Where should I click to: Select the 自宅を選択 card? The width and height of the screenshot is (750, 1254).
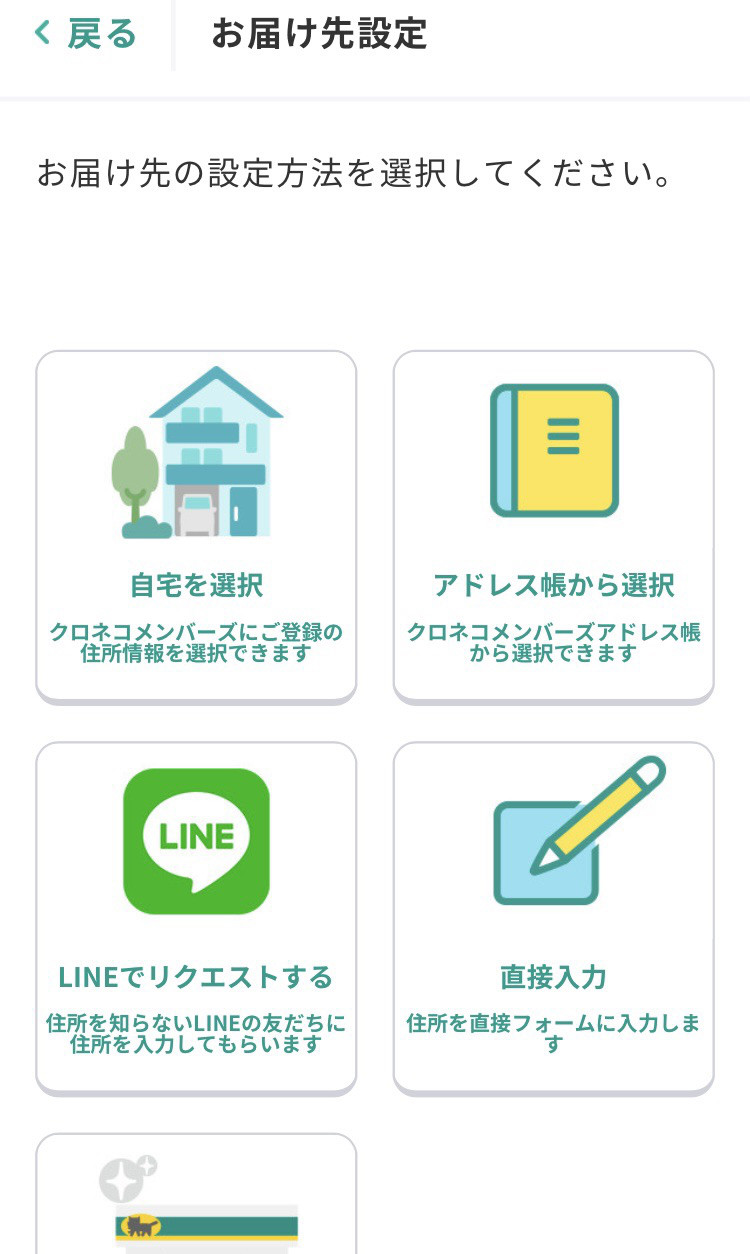click(196, 525)
